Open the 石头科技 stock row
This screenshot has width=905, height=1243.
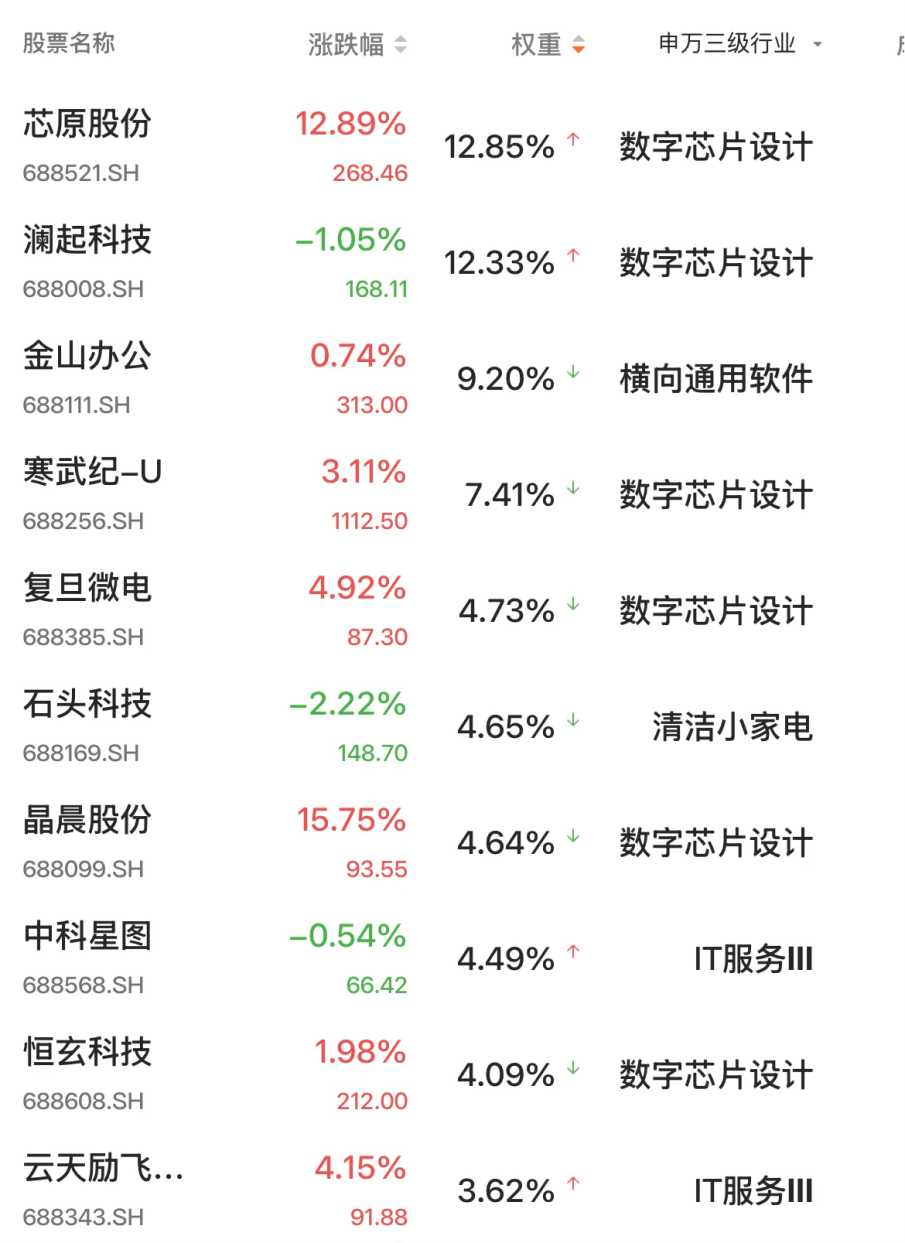pyautogui.click(x=88, y=704)
